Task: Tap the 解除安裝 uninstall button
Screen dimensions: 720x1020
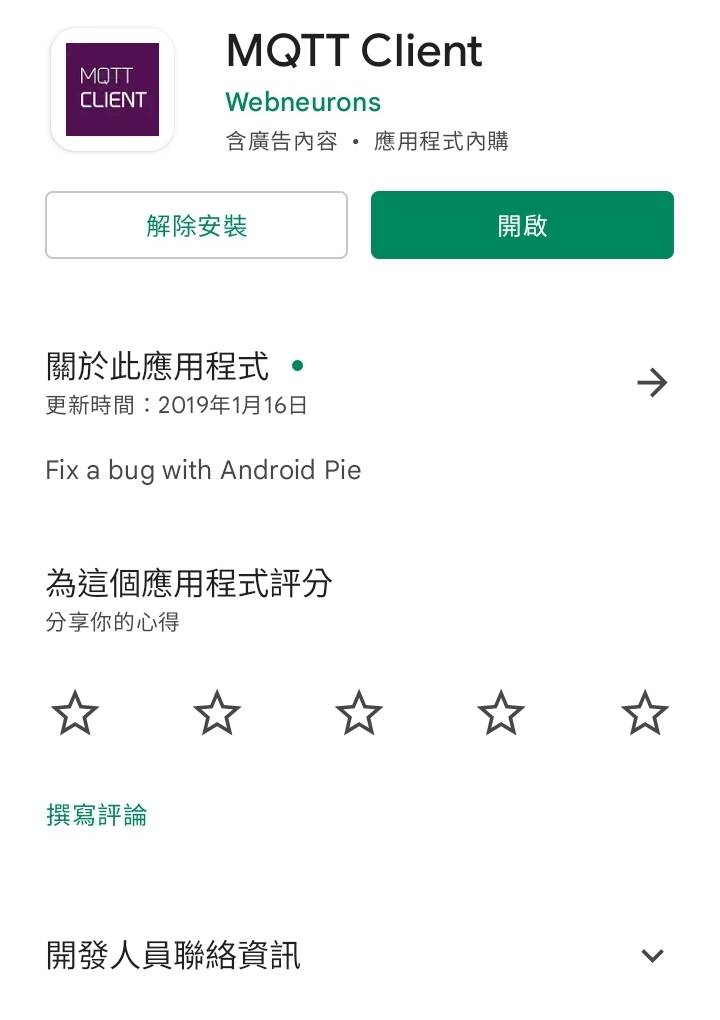Action: click(x=196, y=225)
